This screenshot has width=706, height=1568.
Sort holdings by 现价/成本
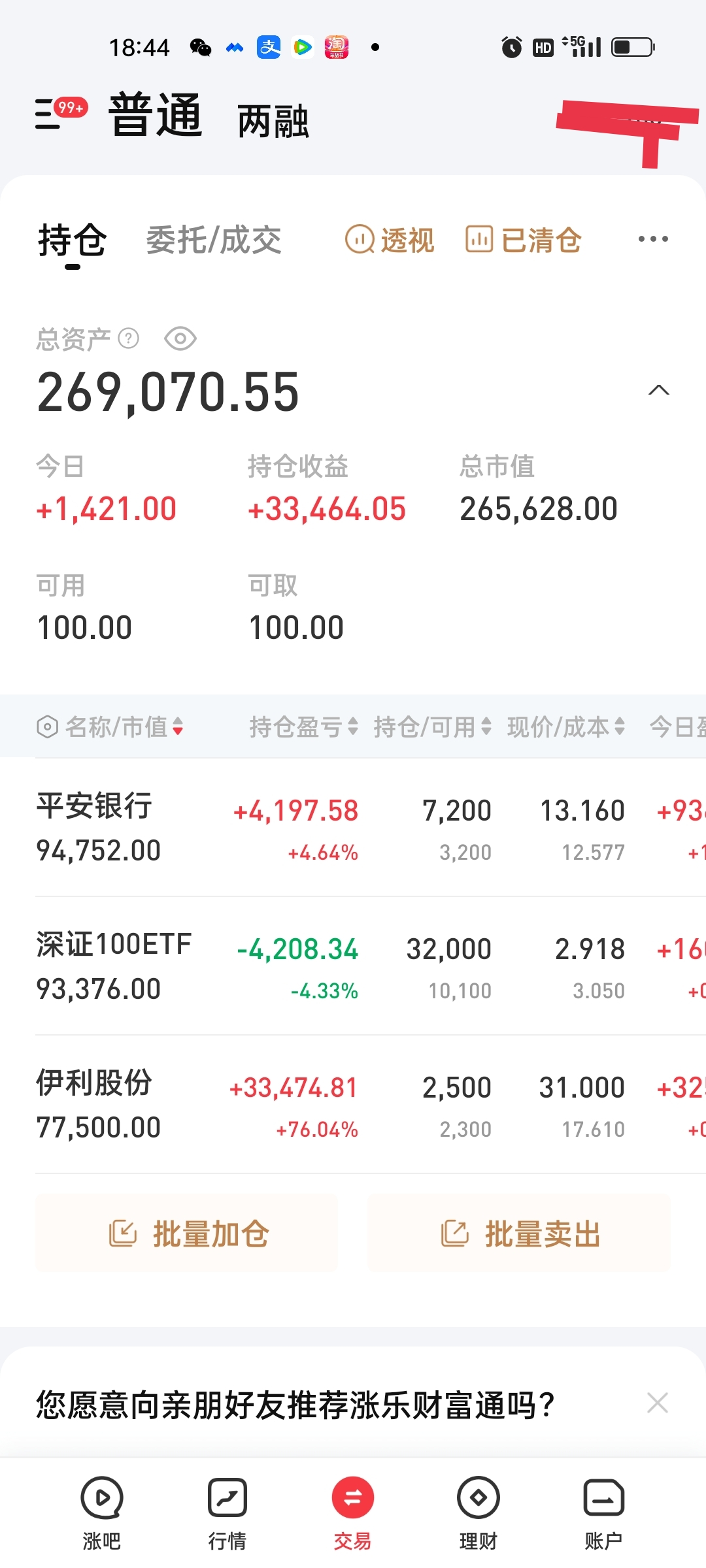coord(565,727)
